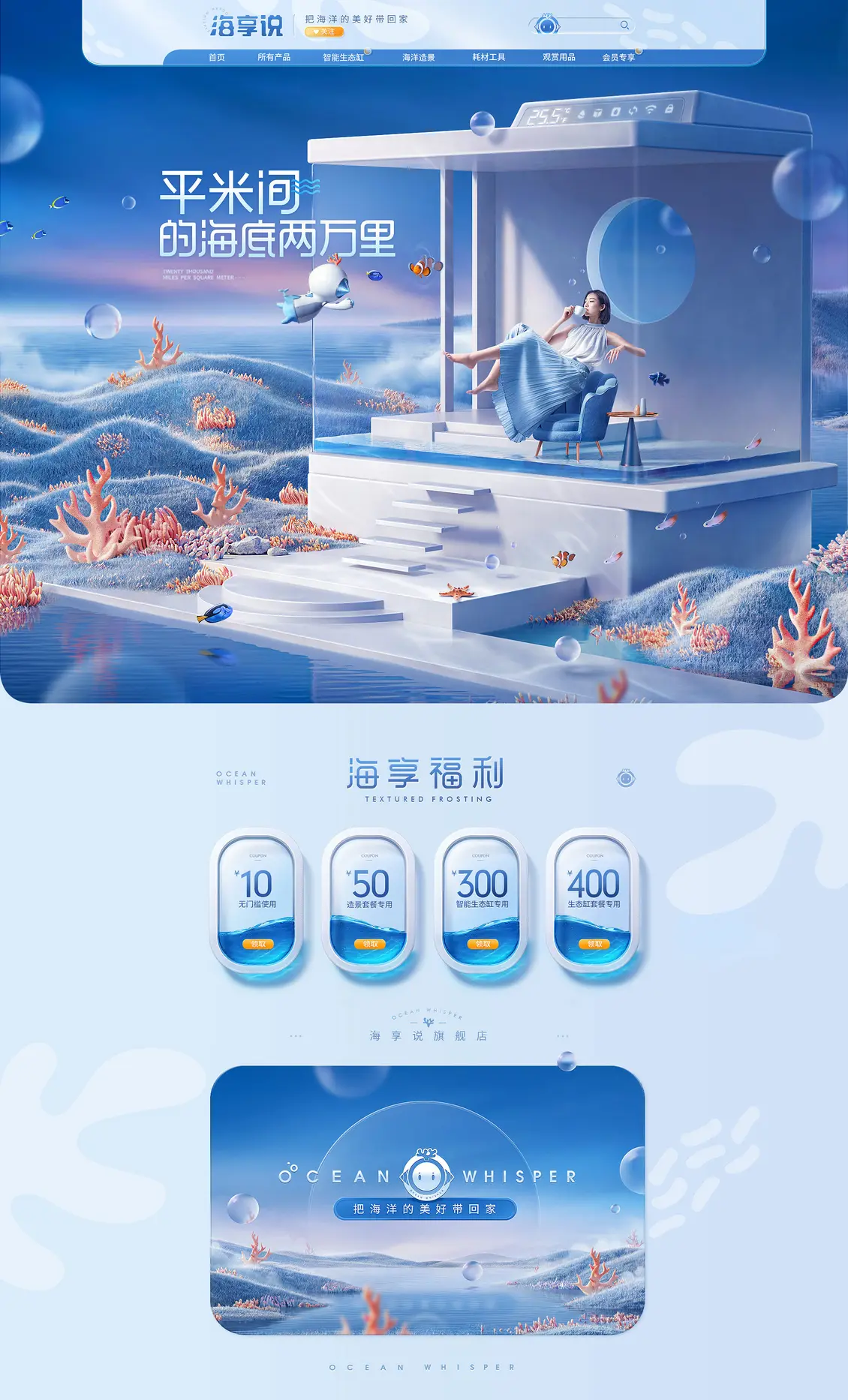The height and width of the screenshot is (1400, 848).
Task: Claim the ¥50 造景套餐 coupon
Action: tap(370, 944)
